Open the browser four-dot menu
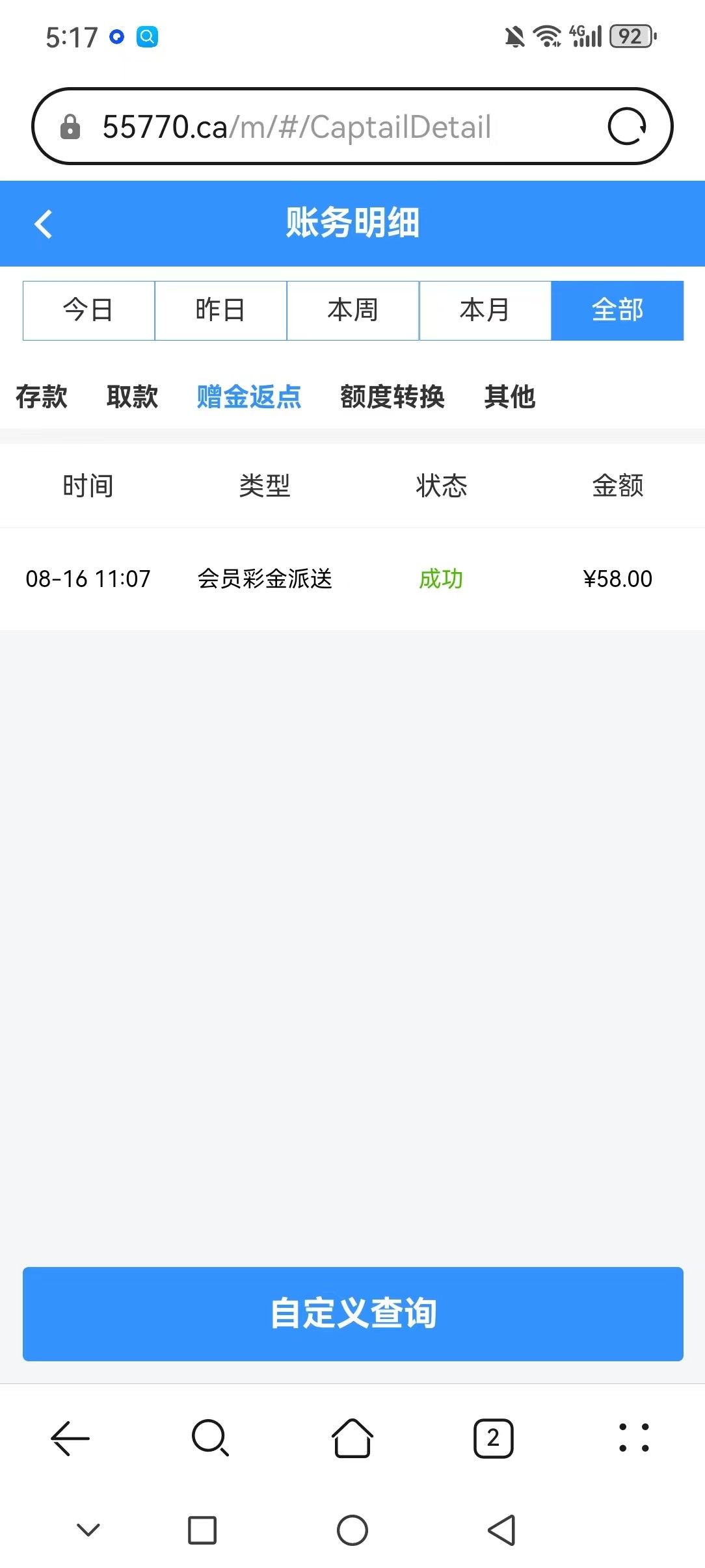This screenshot has height=1568, width=705. coord(634,1438)
